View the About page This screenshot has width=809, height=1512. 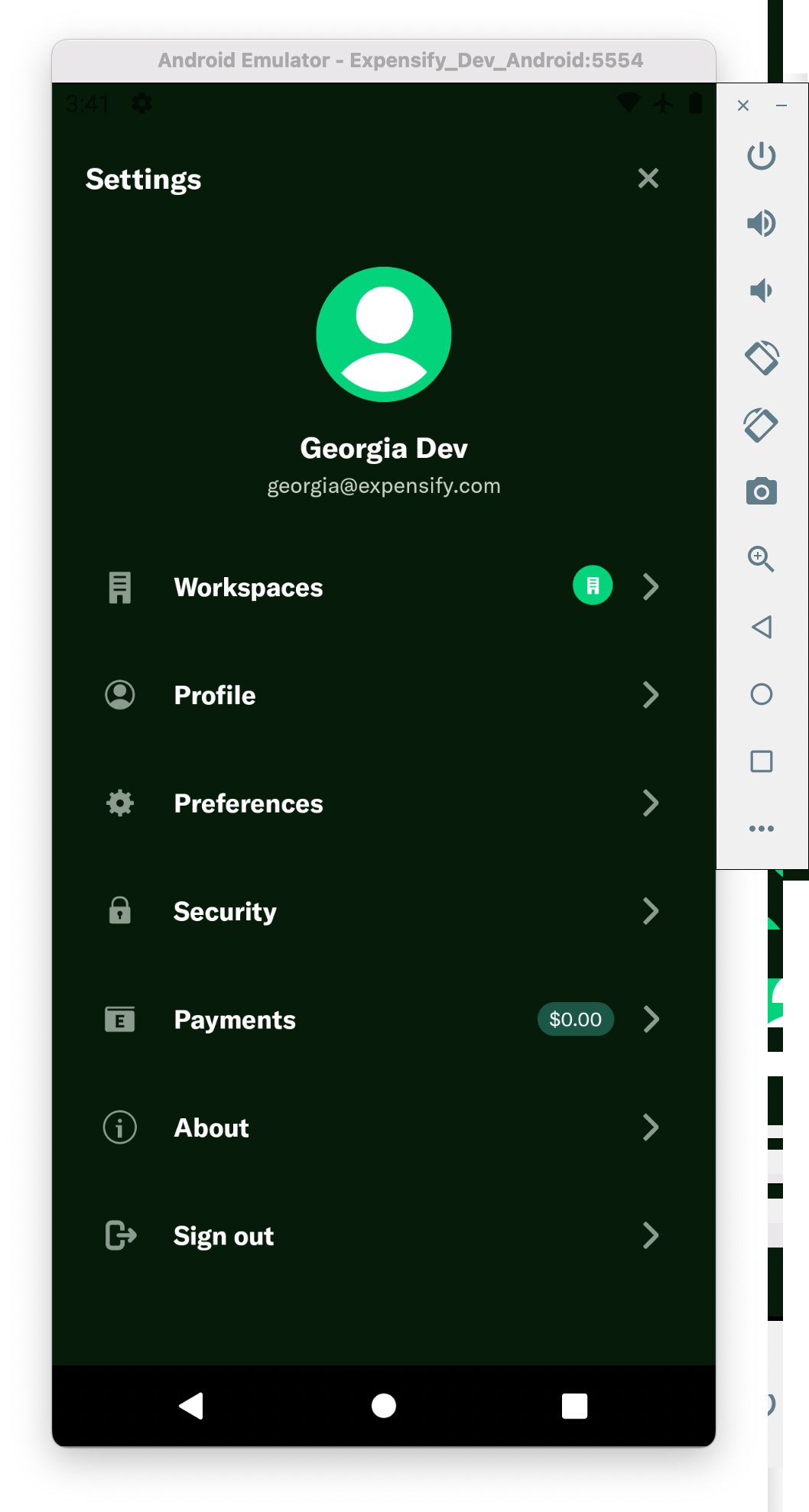(382, 1128)
